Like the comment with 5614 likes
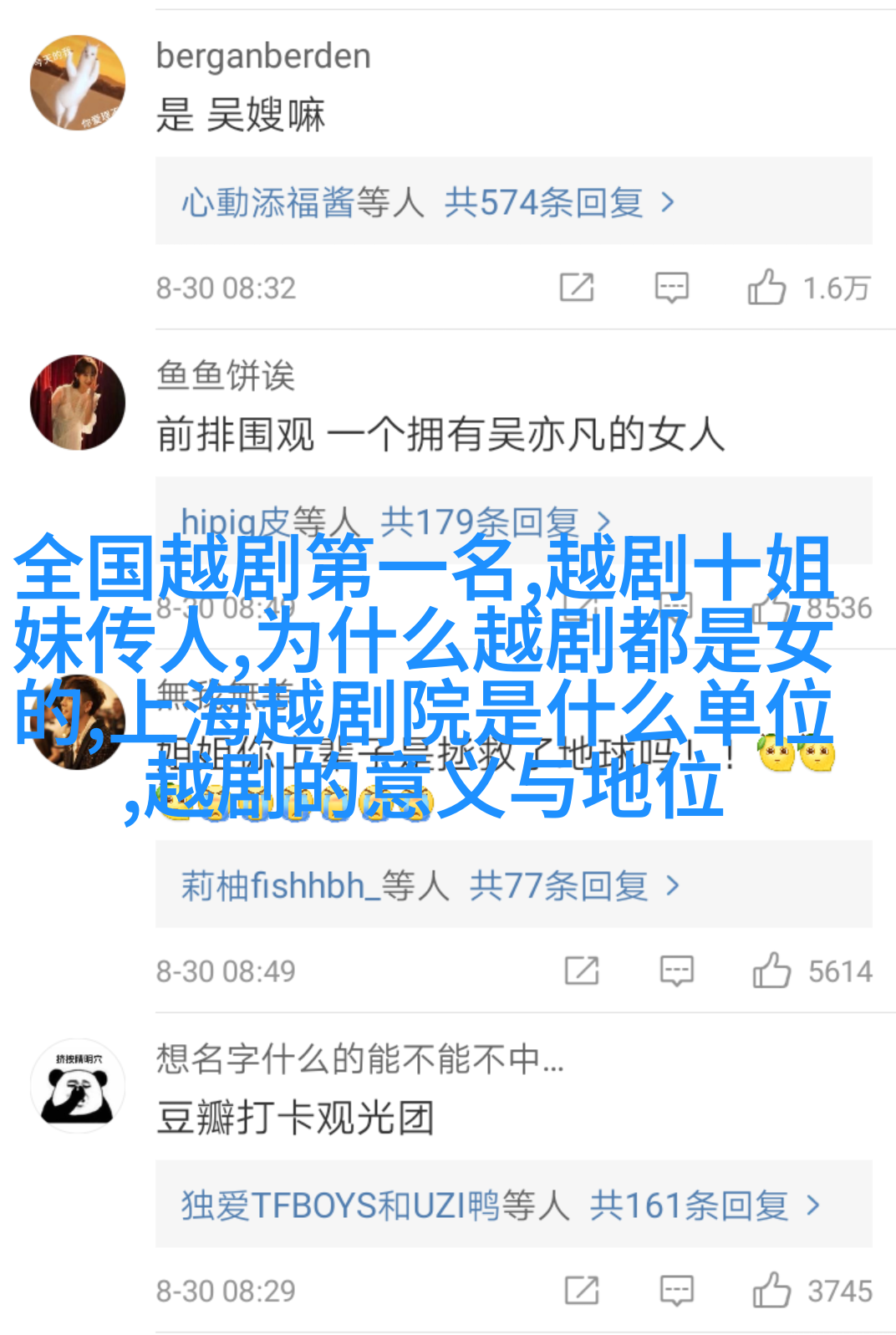 pyautogui.click(x=771, y=971)
